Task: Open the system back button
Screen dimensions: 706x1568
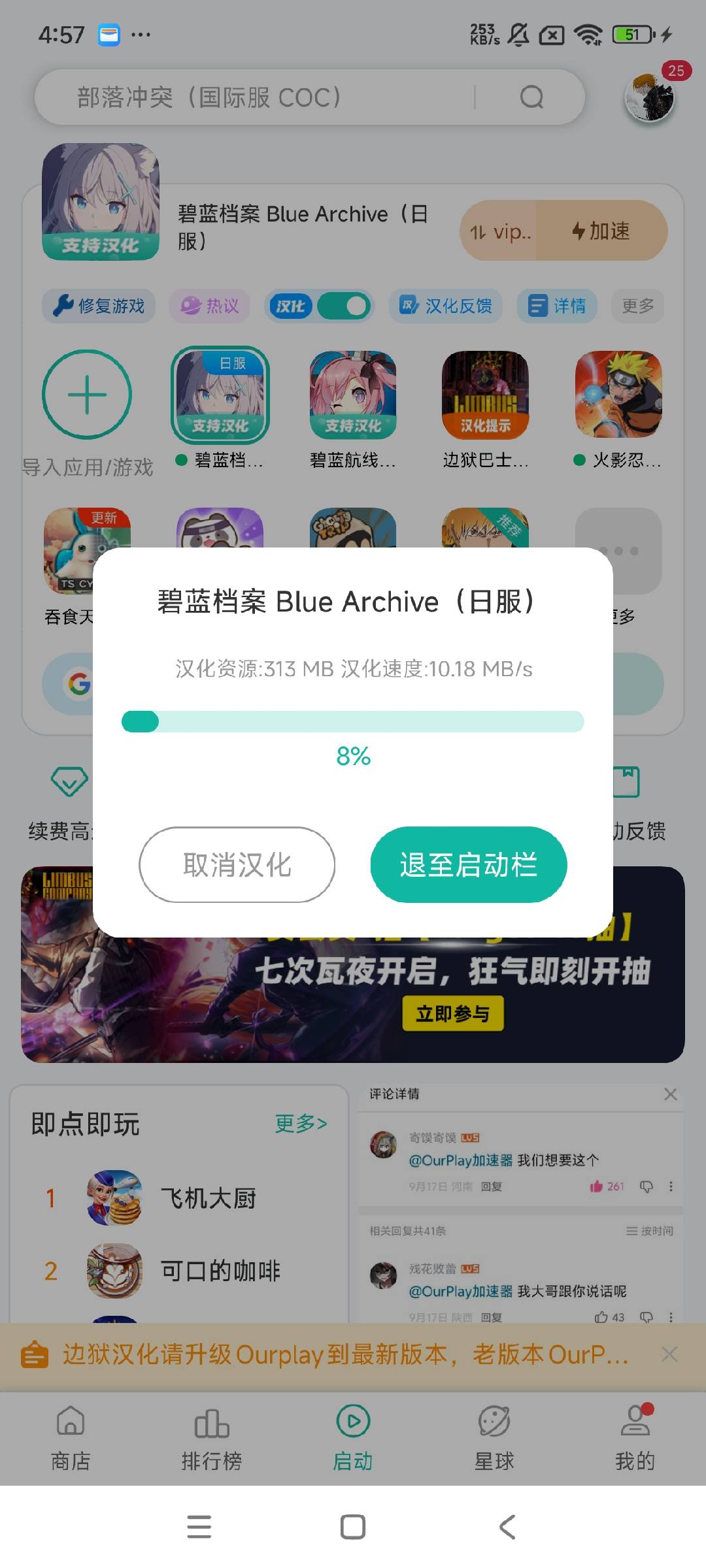Action: 507,1527
